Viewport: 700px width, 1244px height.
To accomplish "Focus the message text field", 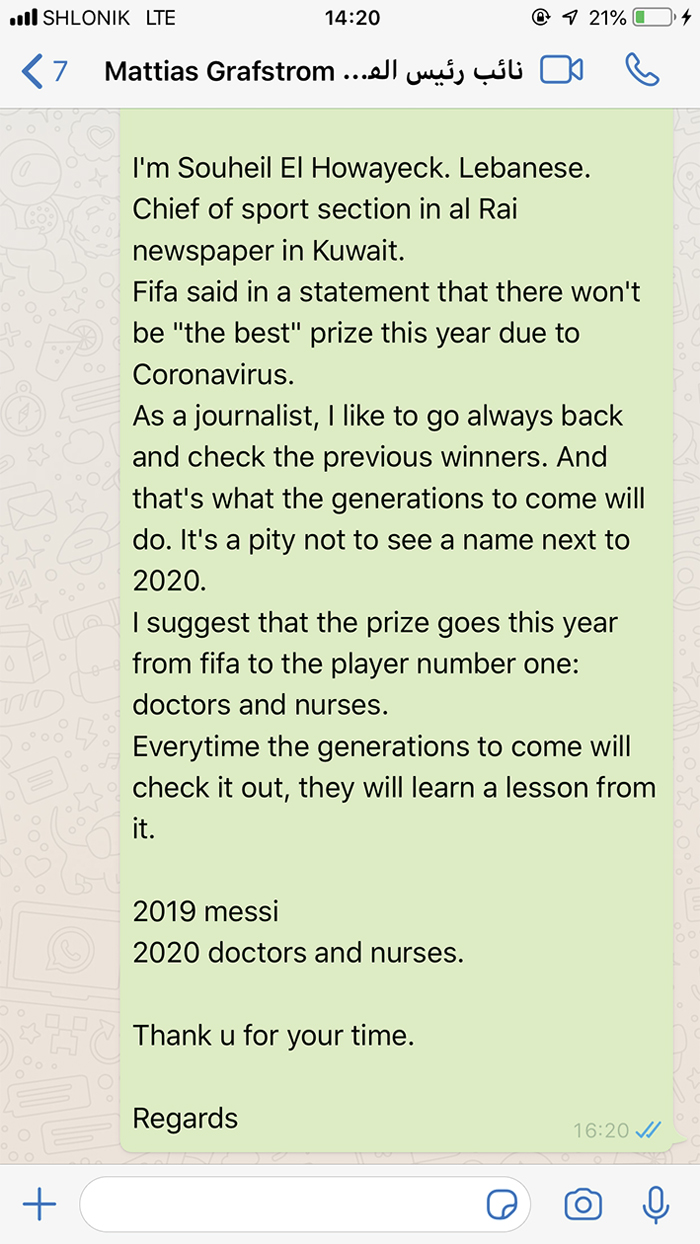I will point(280,1205).
